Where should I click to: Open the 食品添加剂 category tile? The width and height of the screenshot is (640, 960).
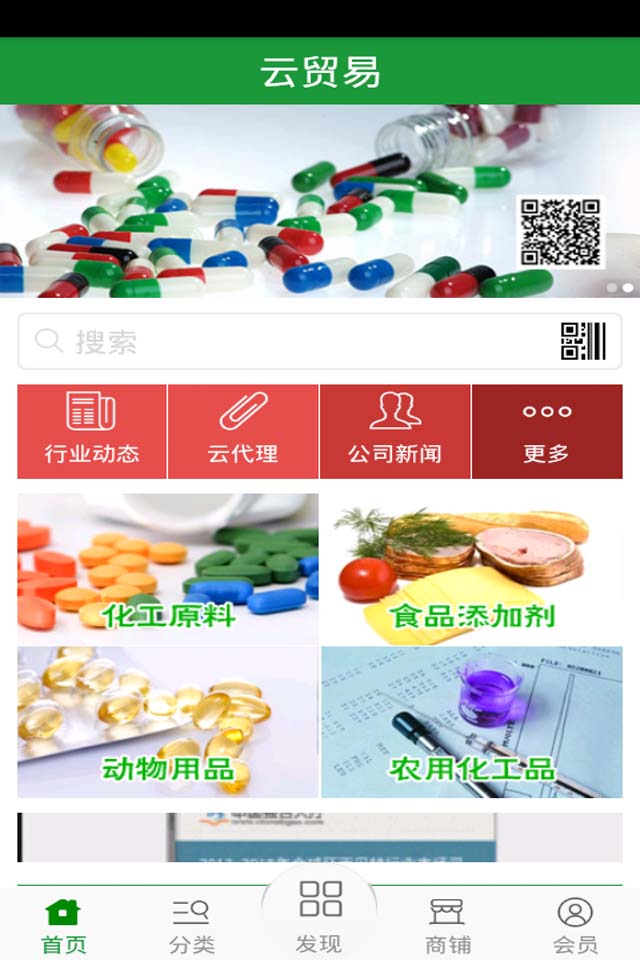pos(471,568)
